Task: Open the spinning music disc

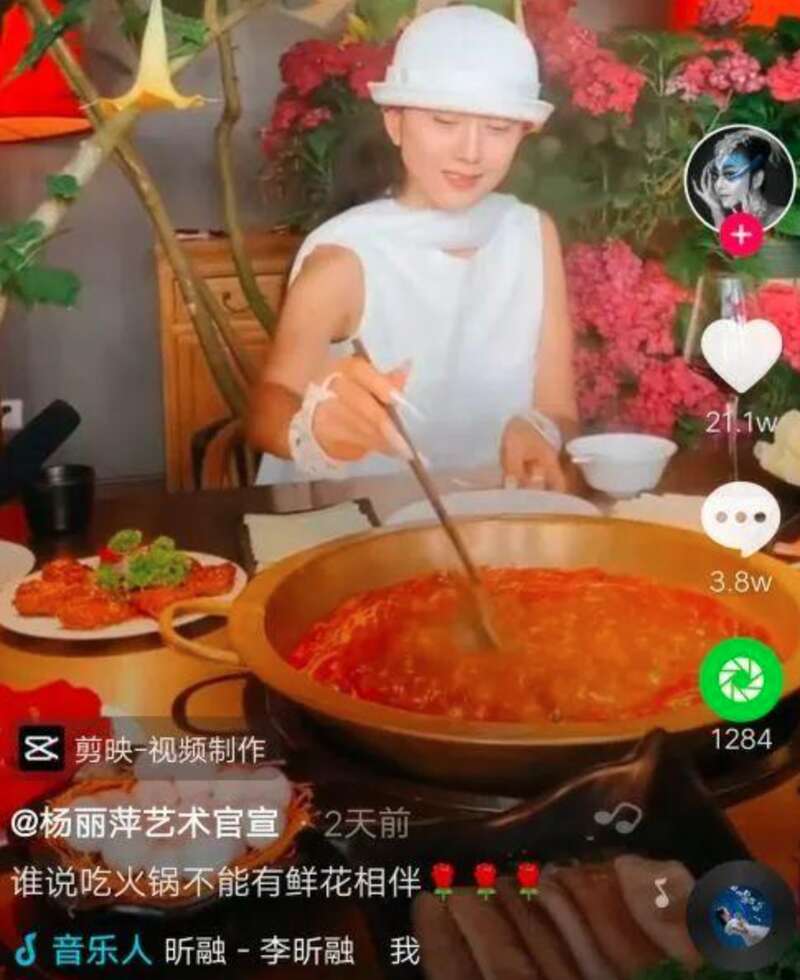Action: (x=741, y=915)
